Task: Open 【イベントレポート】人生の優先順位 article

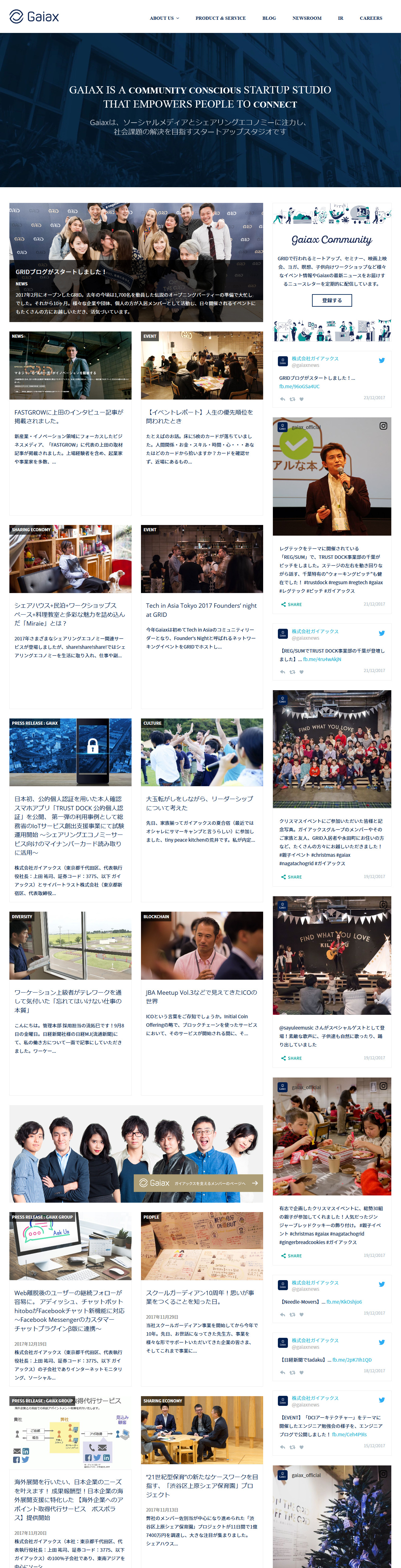Action: coord(200,416)
